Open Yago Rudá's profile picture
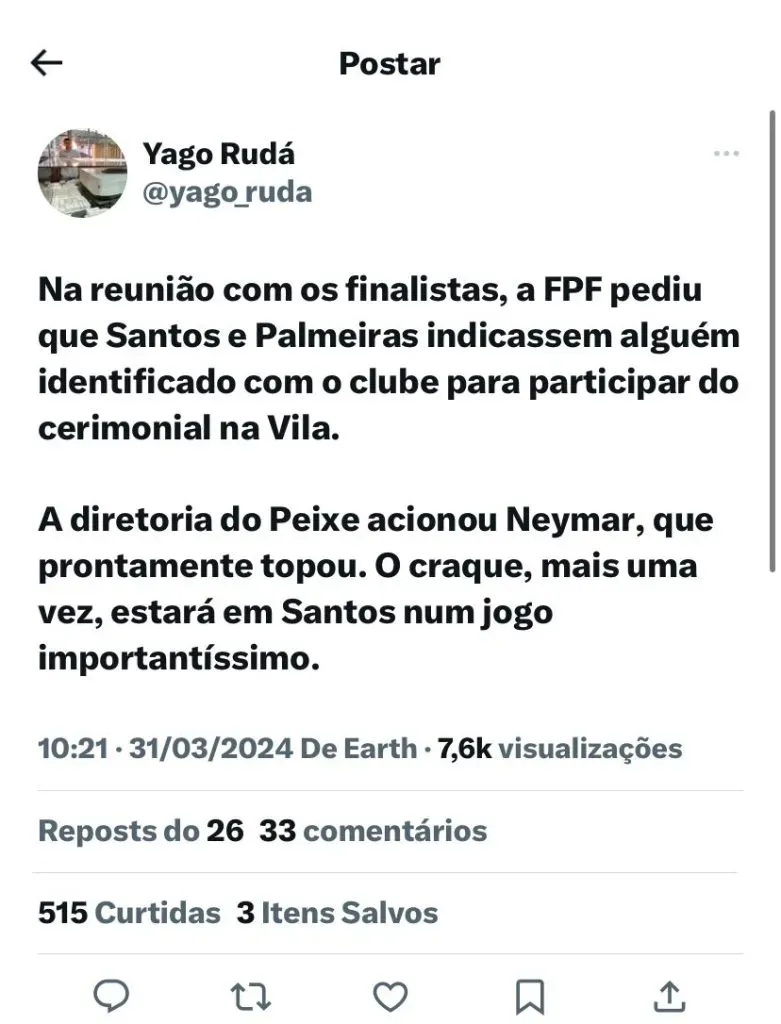This screenshot has width=781, height=1024. tap(82, 172)
